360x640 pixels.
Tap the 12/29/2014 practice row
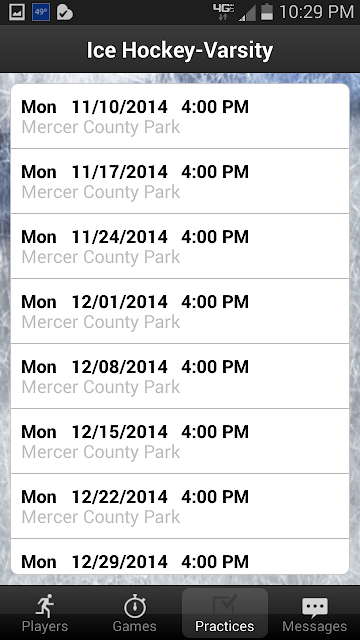click(x=180, y=557)
